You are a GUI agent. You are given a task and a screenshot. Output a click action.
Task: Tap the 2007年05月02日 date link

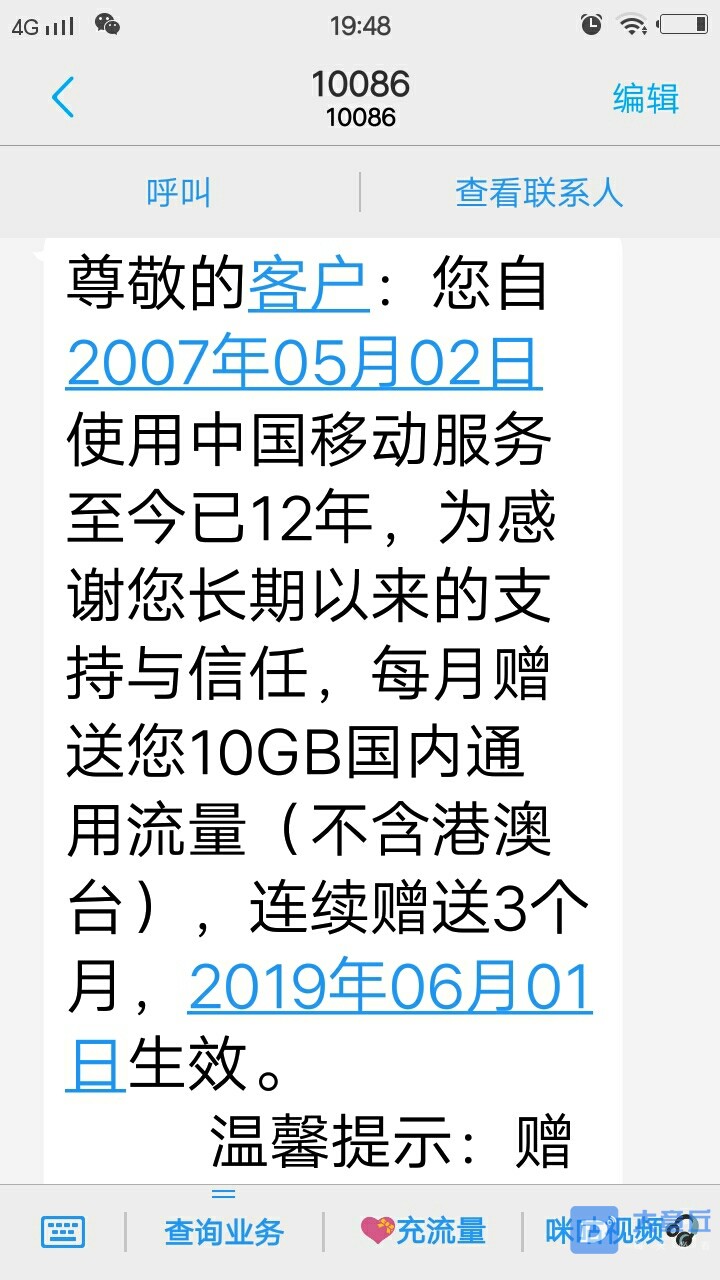(x=304, y=362)
